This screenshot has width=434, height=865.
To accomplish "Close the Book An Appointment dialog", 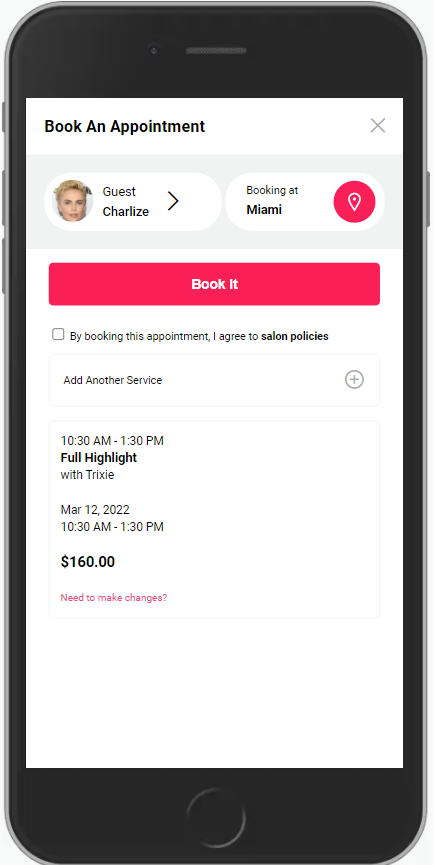I will pyautogui.click(x=378, y=126).
